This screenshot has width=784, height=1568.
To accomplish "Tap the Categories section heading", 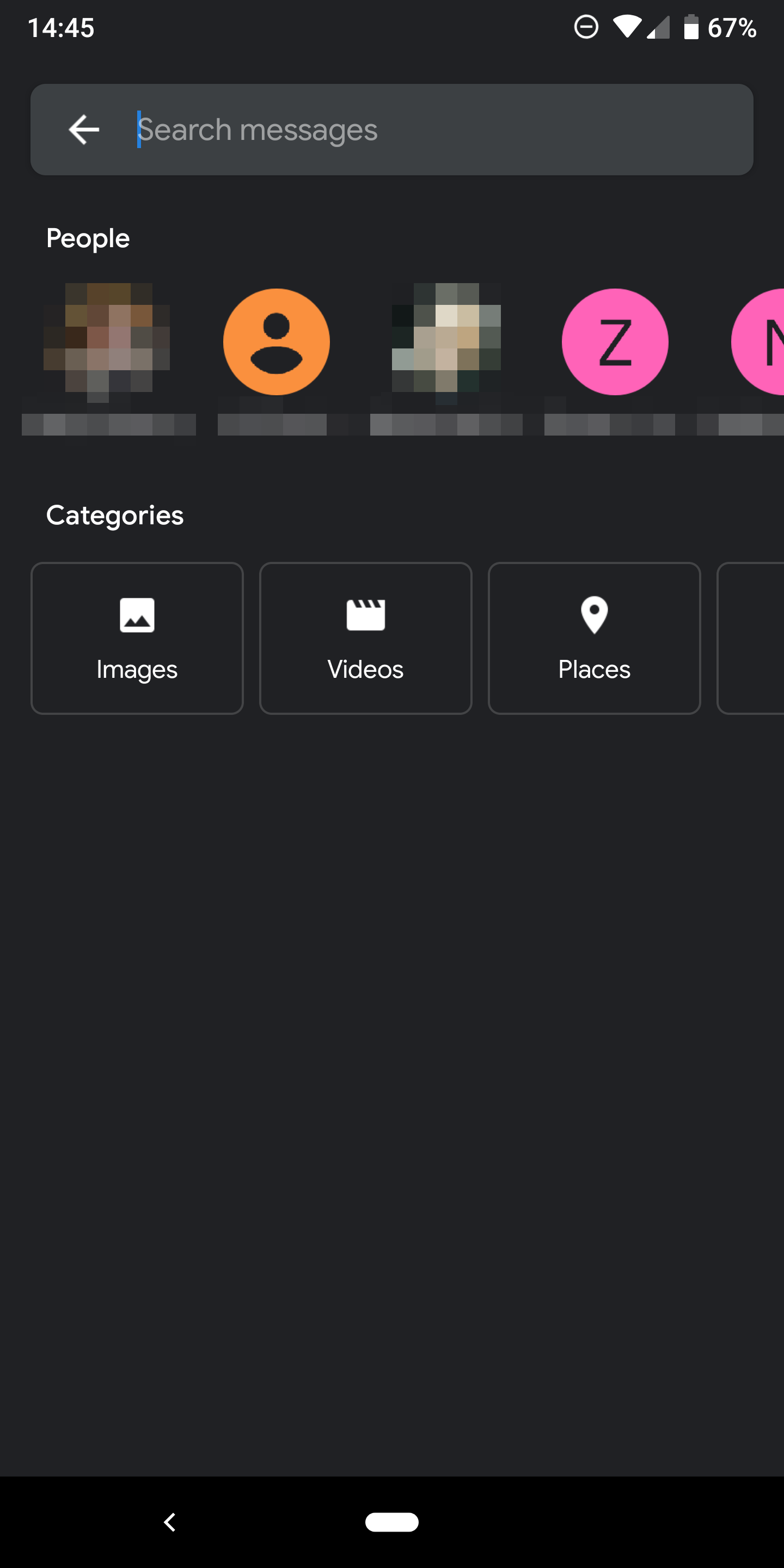I will tap(115, 514).
